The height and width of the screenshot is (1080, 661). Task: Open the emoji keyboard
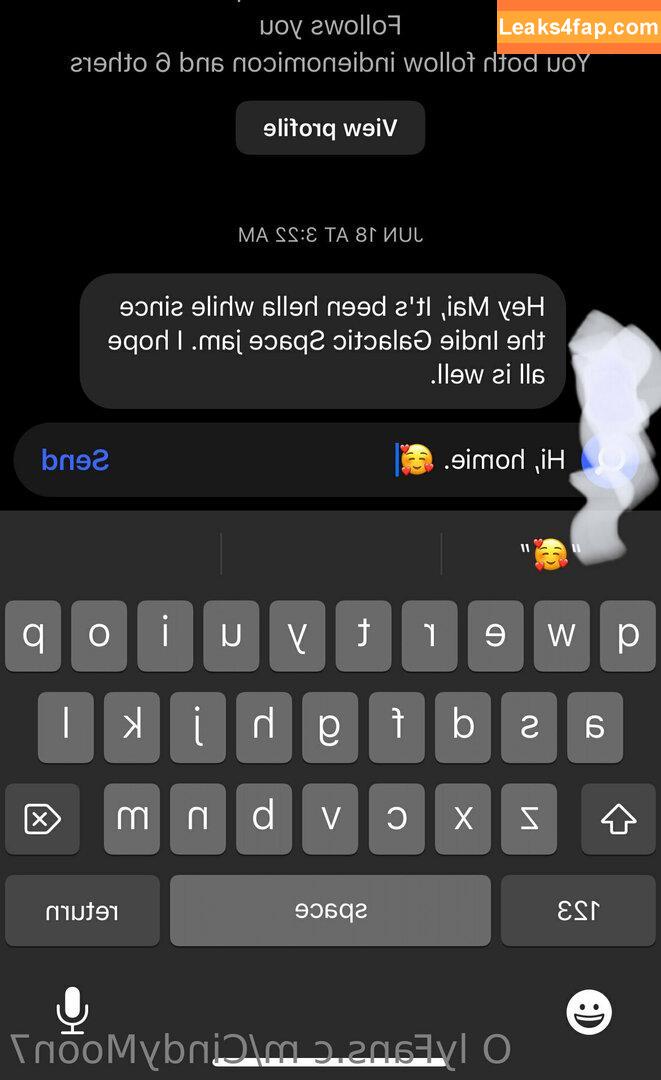589,1013
